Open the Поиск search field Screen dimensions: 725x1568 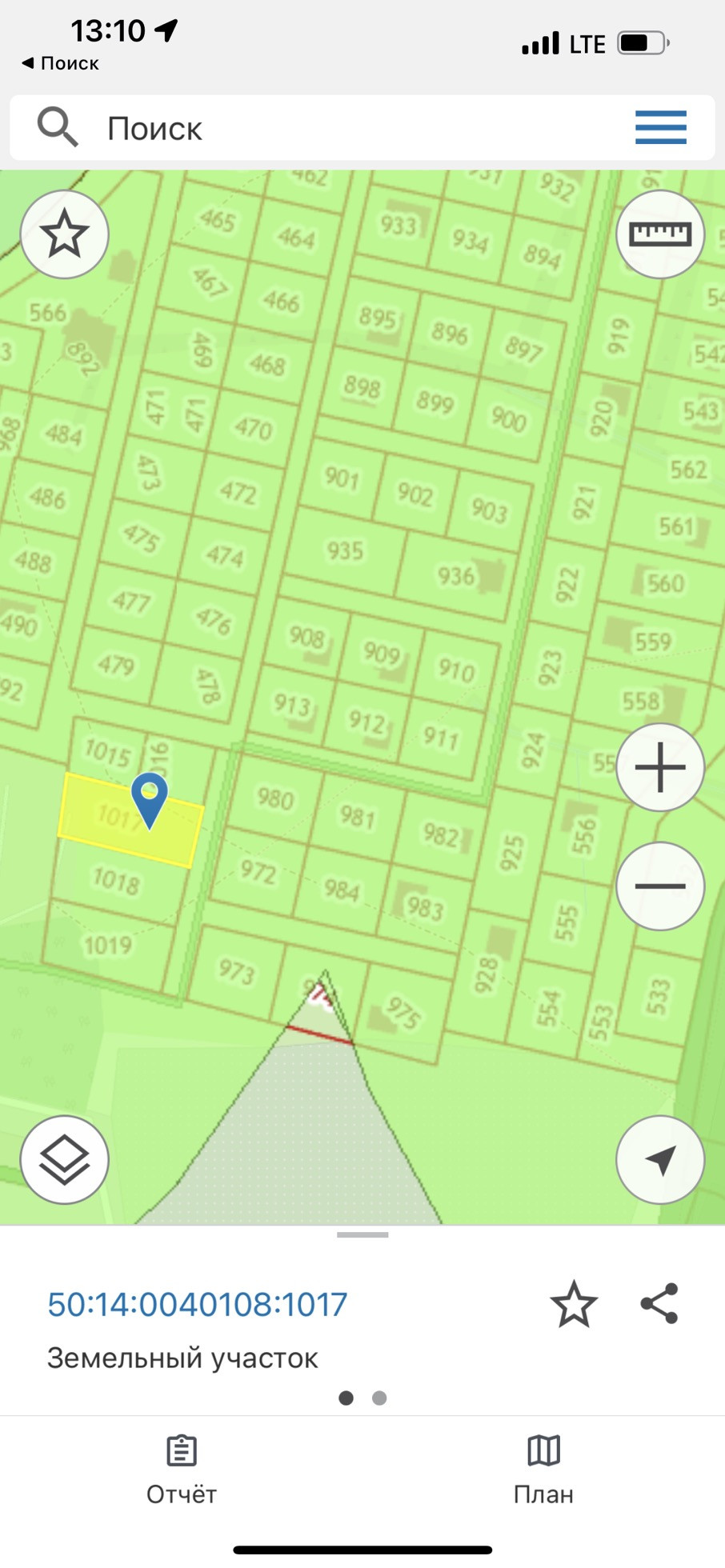[320, 128]
